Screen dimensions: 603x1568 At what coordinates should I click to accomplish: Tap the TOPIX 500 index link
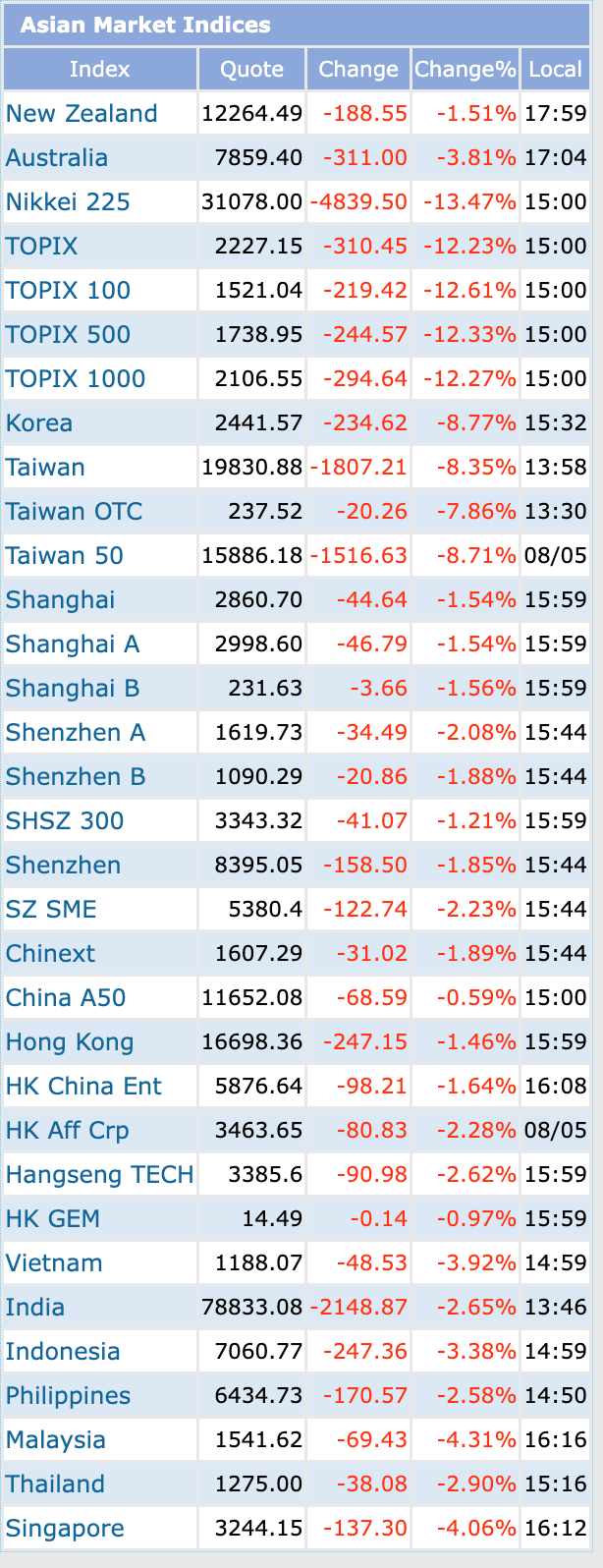[x=68, y=335]
